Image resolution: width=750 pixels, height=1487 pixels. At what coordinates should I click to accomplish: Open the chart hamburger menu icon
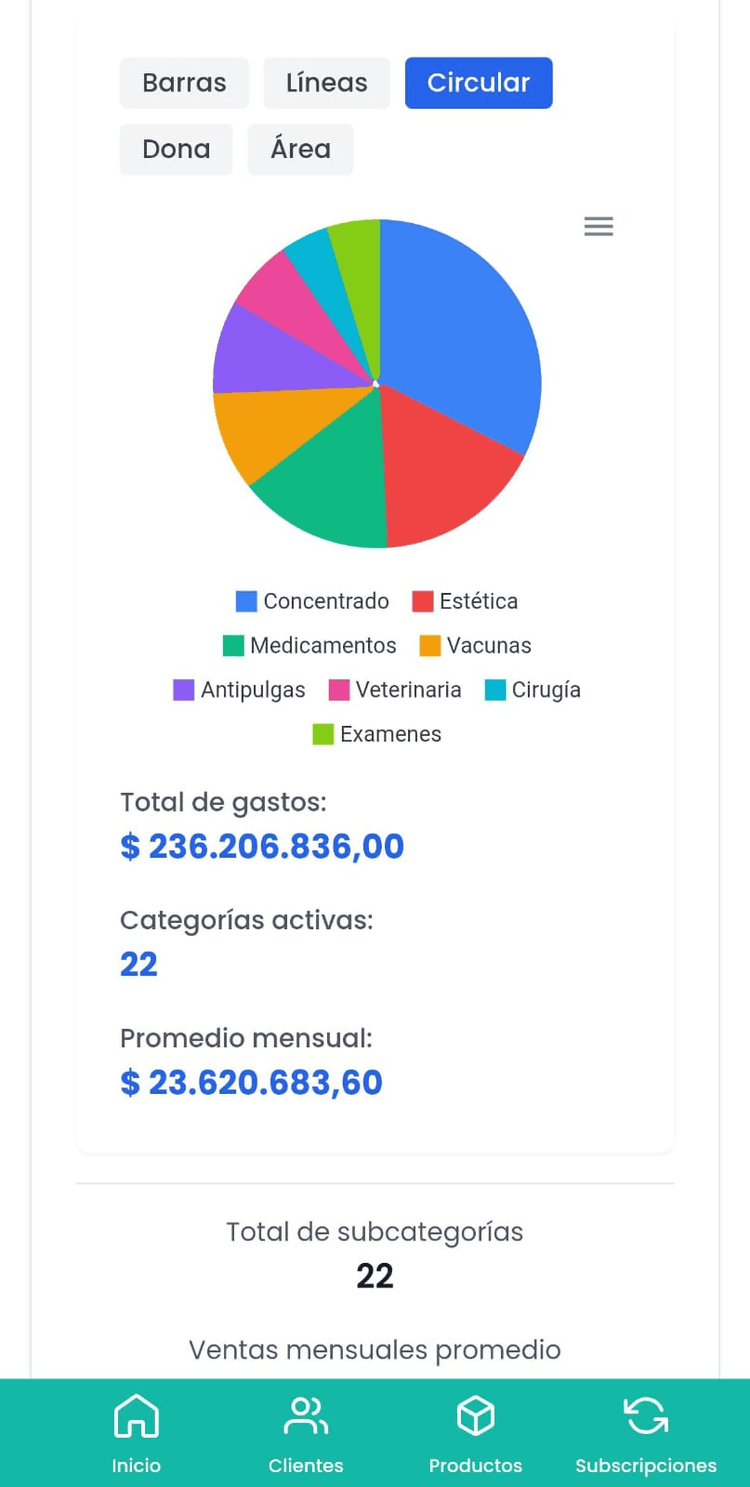tap(598, 226)
